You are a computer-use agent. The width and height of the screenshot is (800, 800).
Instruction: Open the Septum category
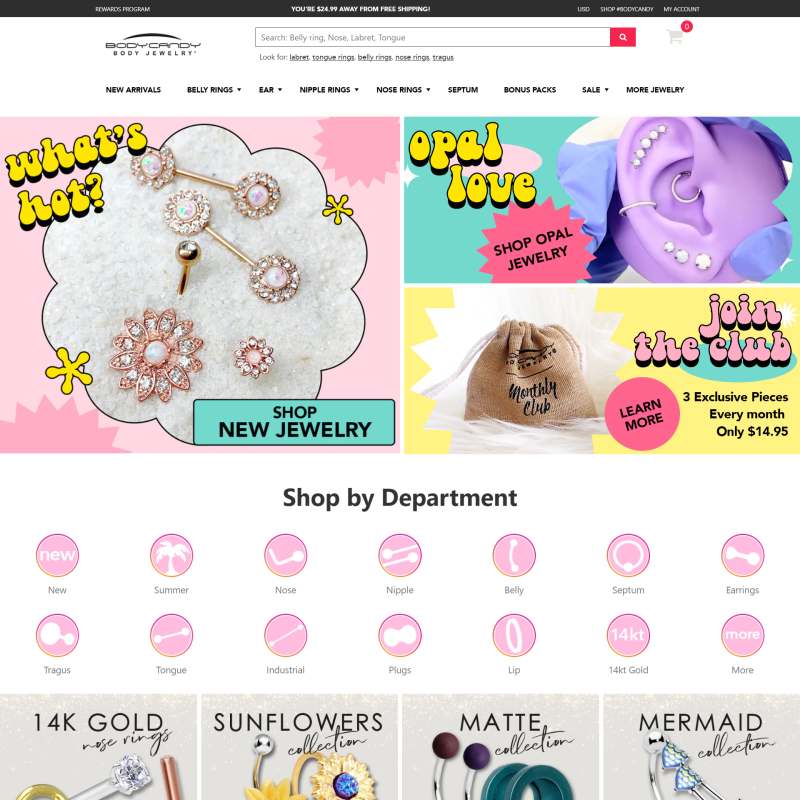pos(463,90)
